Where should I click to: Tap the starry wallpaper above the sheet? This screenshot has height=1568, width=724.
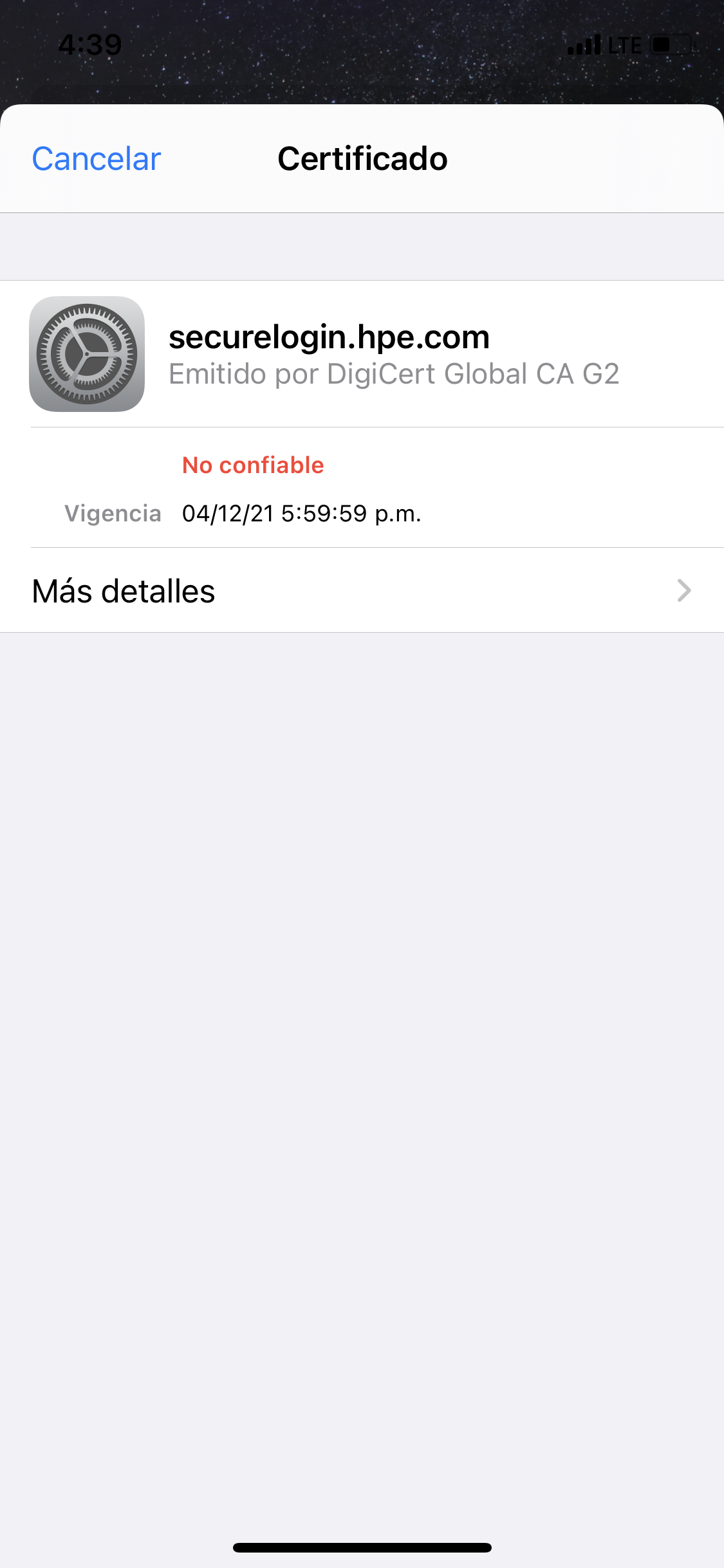click(x=362, y=51)
